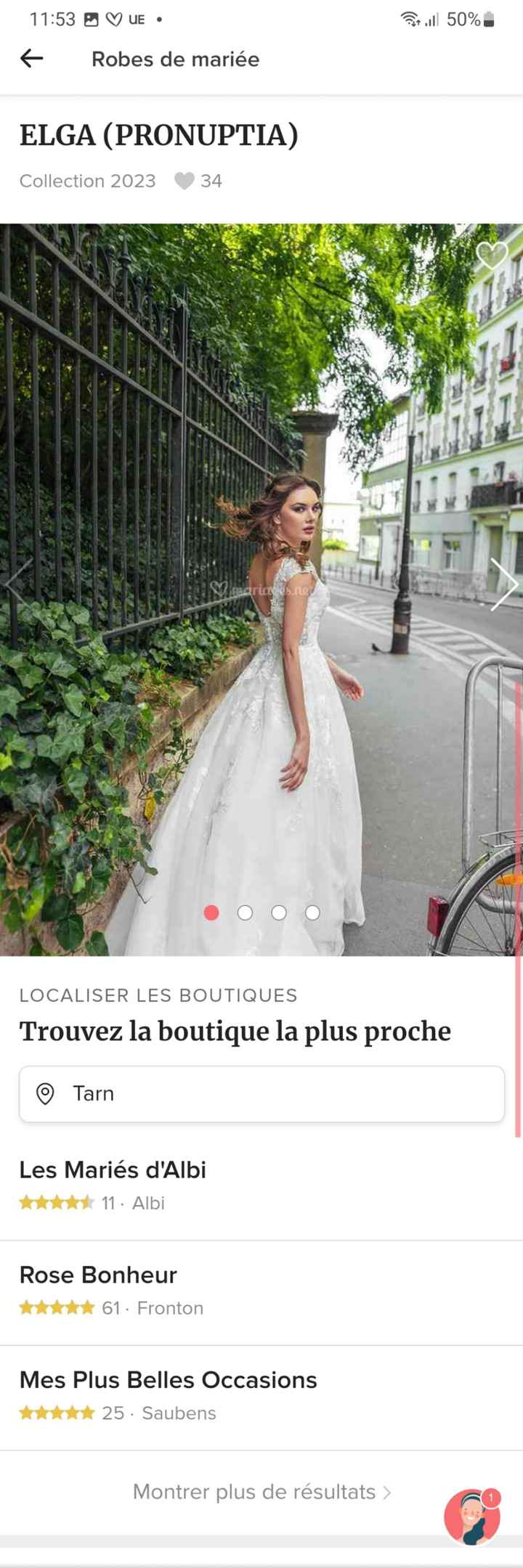Image resolution: width=523 pixels, height=1568 pixels.
Task: Open the Mes Plus Belles Occasions listing
Action: click(169, 1380)
